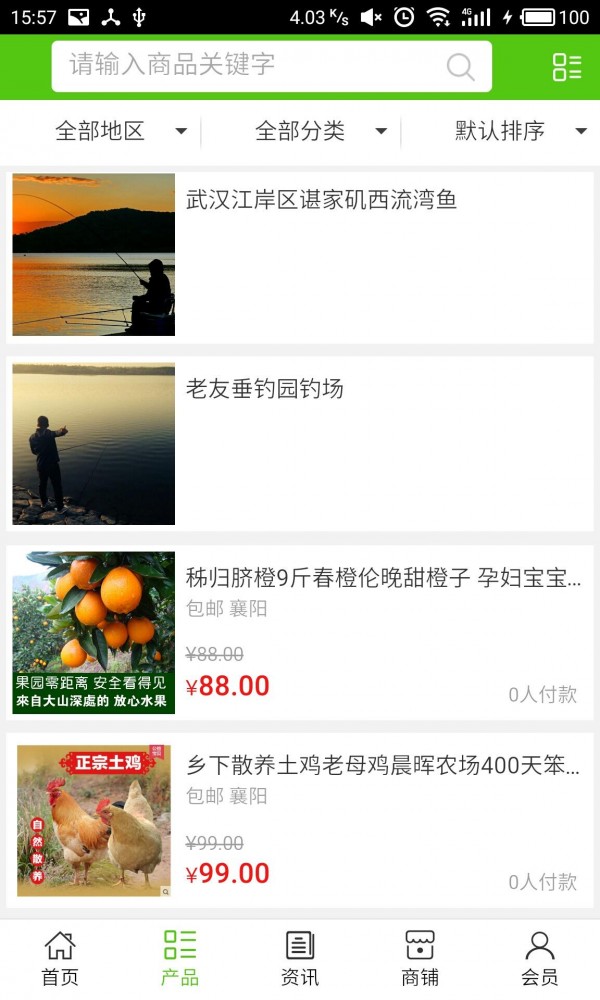This screenshot has width=600, height=1000.
Task: Expand the 全部地区 region dropdown
Action: 120,131
